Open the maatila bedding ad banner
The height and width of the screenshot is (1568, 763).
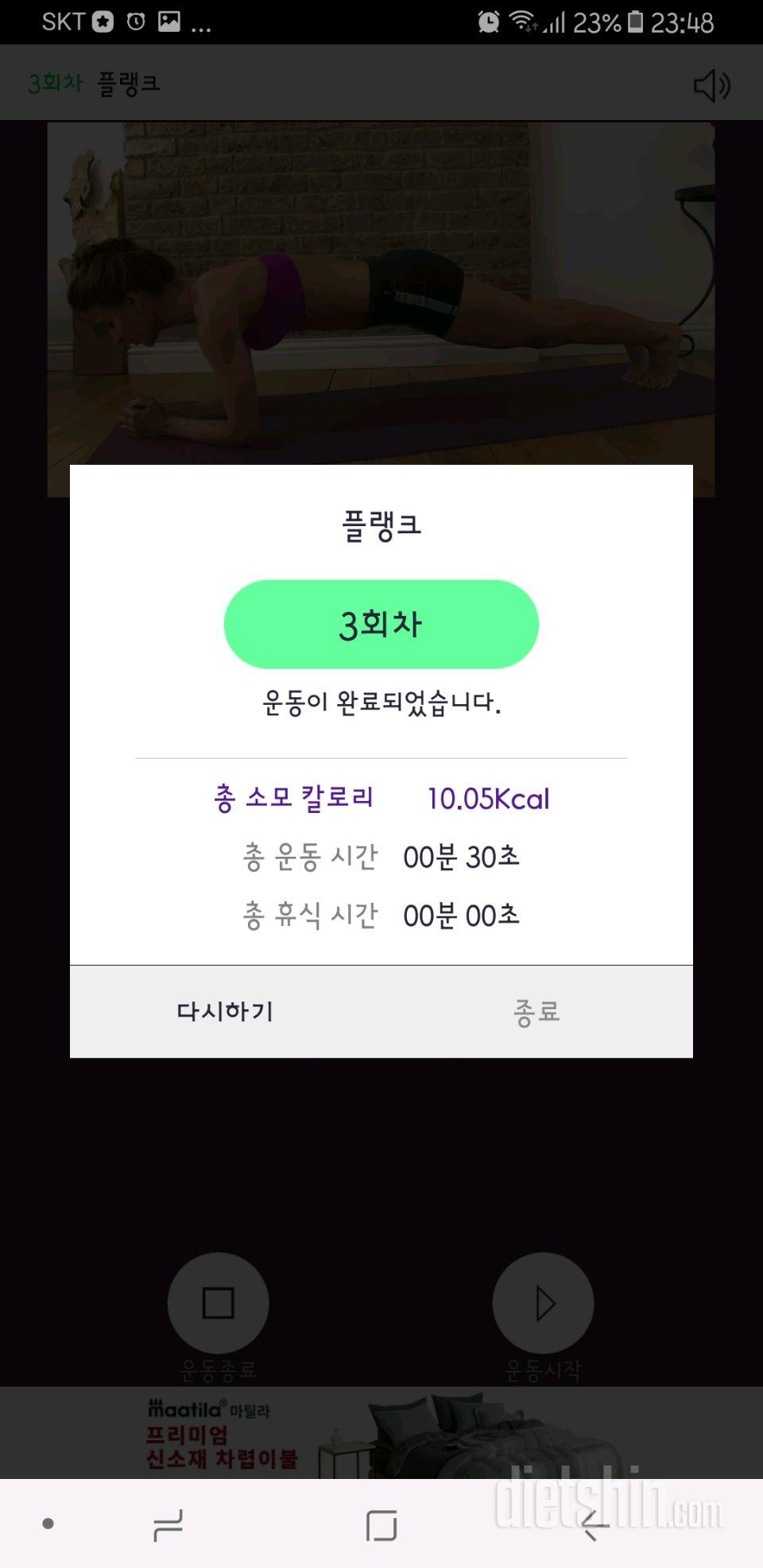(x=381, y=1433)
